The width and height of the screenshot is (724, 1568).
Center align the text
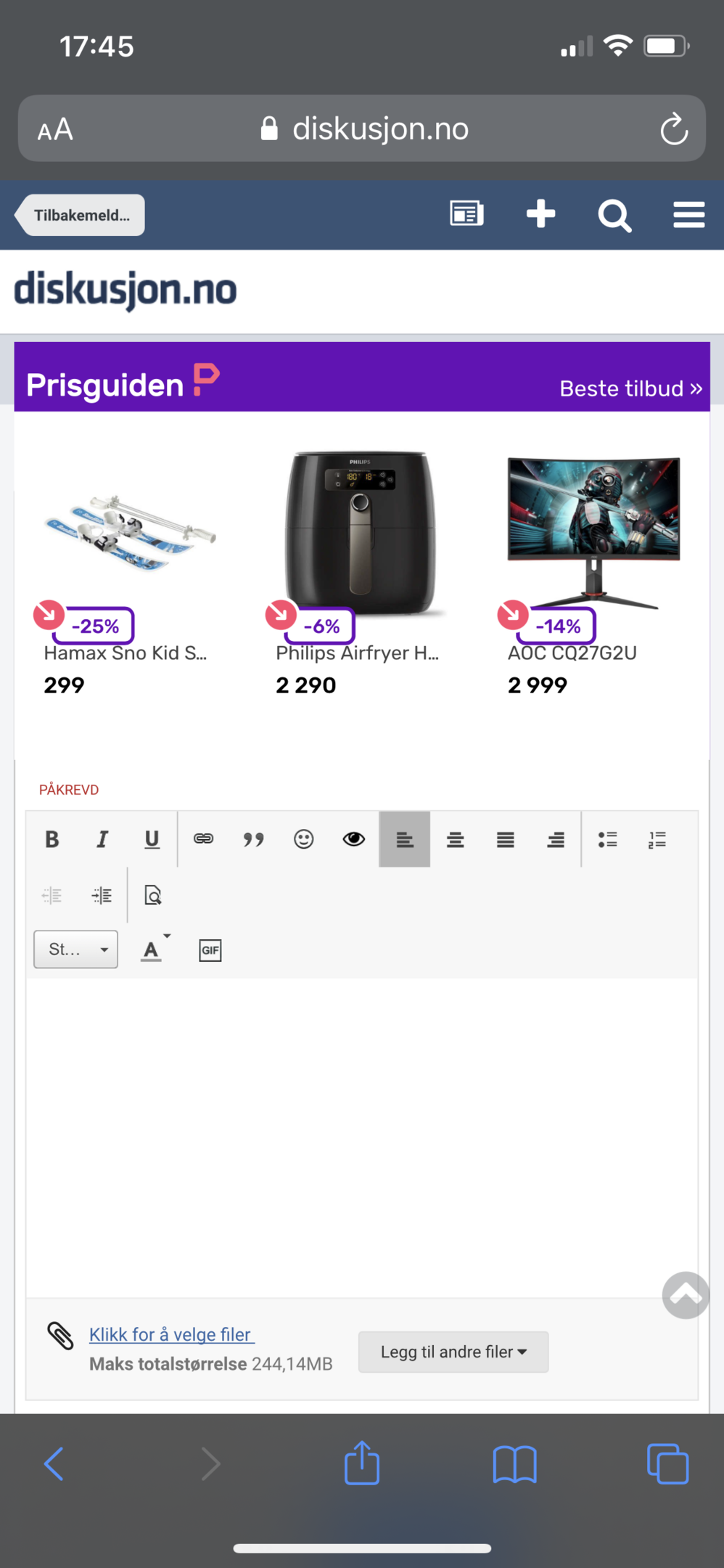tap(455, 839)
